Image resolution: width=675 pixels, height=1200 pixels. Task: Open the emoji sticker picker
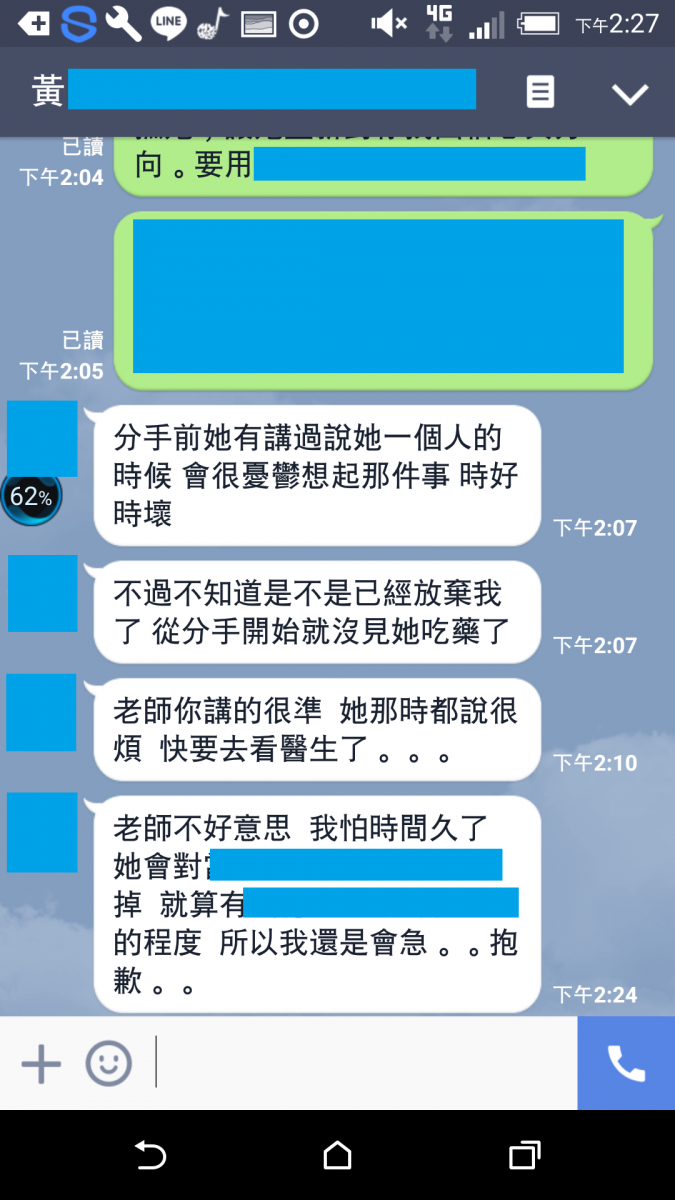point(108,1063)
